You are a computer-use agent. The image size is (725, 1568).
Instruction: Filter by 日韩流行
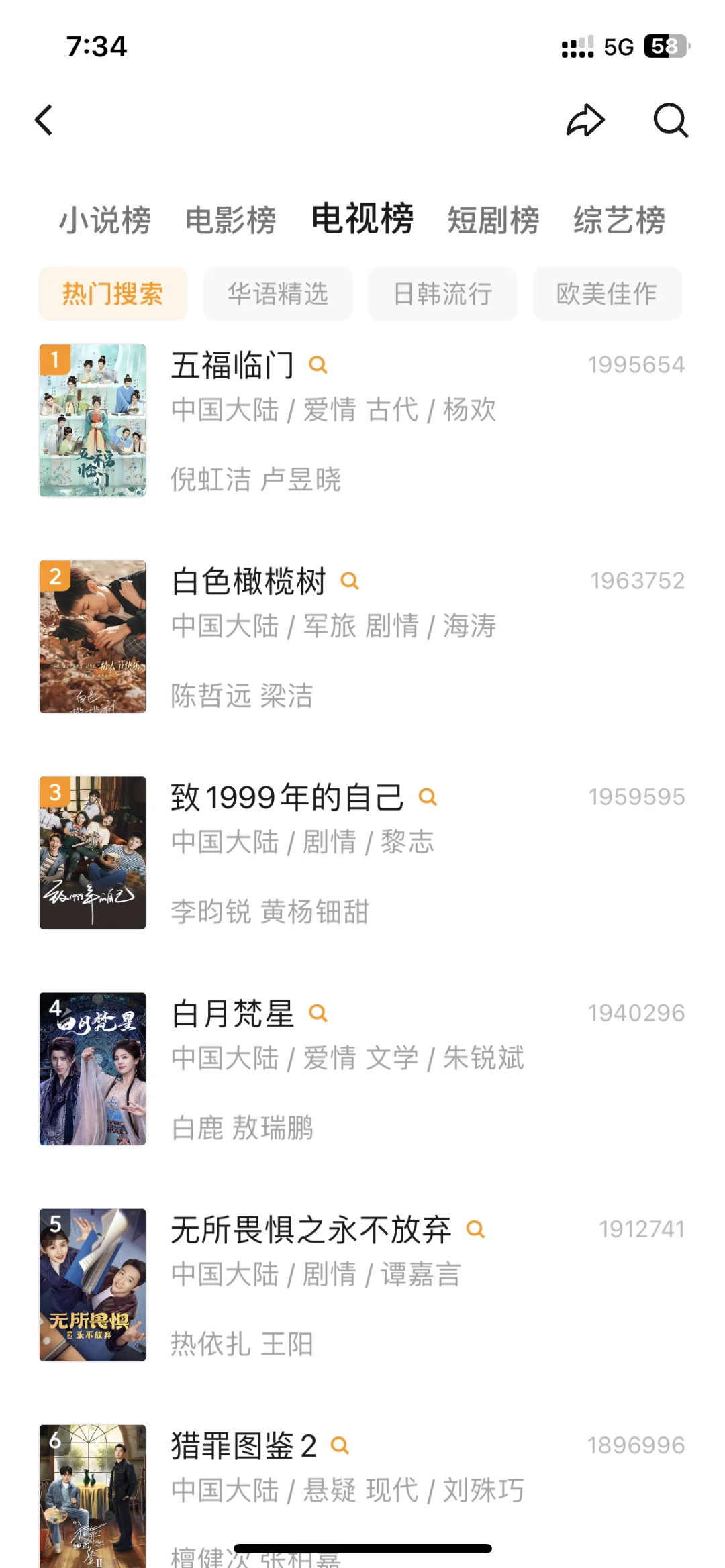click(442, 294)
